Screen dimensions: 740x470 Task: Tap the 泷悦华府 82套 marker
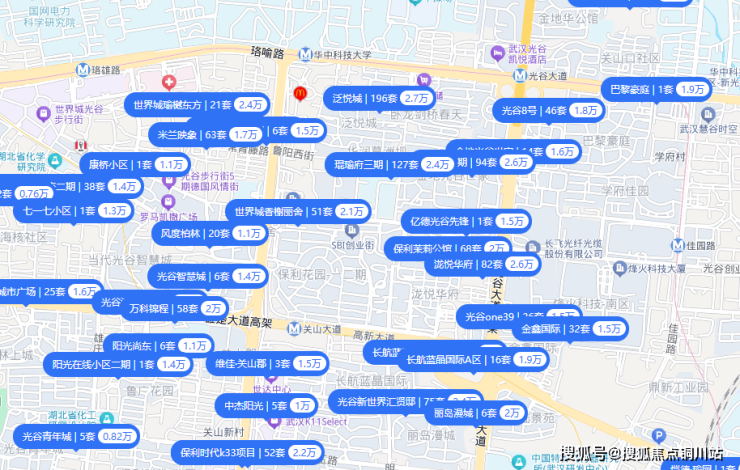[482, 264]
